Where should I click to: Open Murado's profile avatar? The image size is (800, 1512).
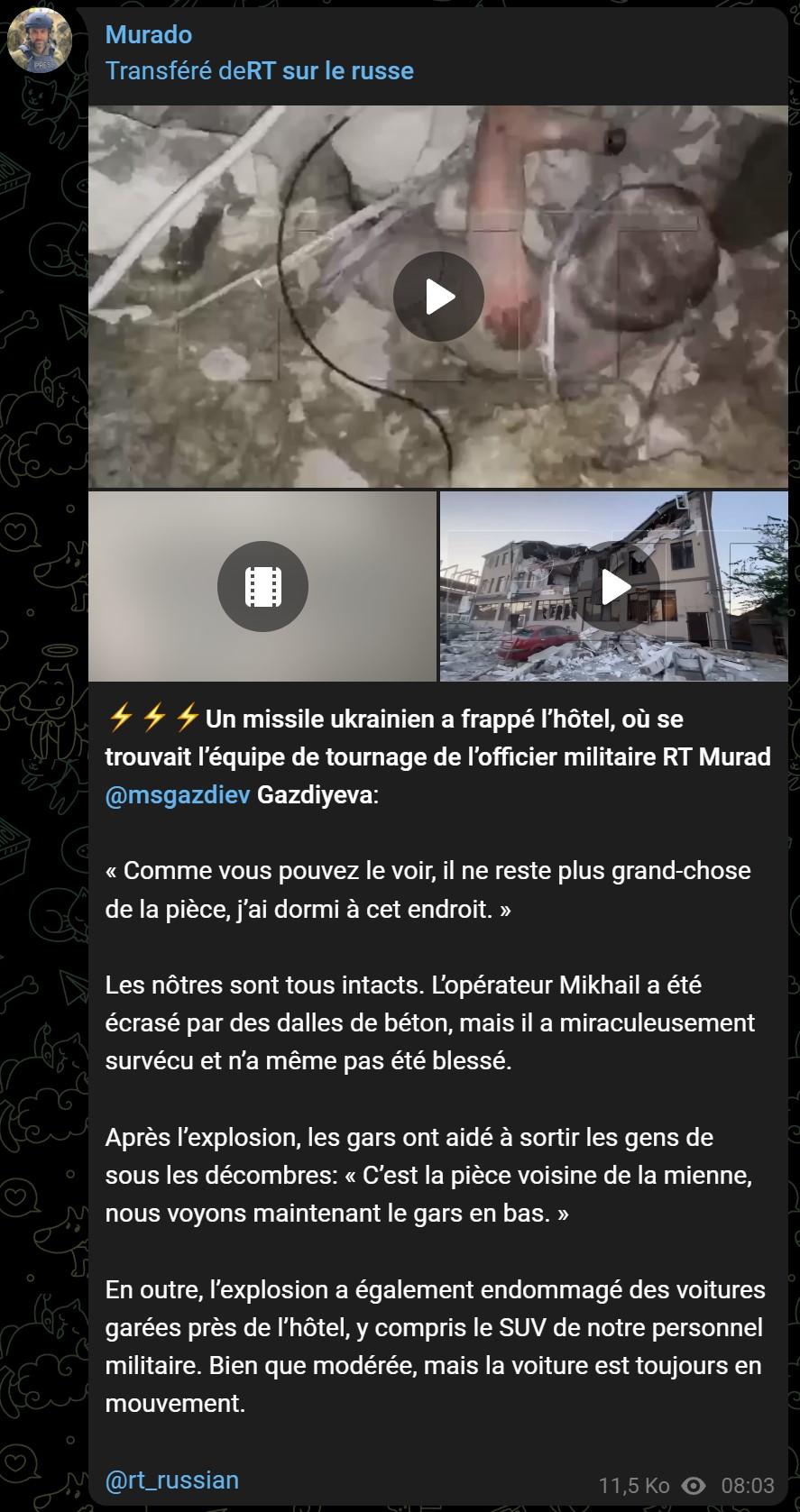tap(40, 41)
